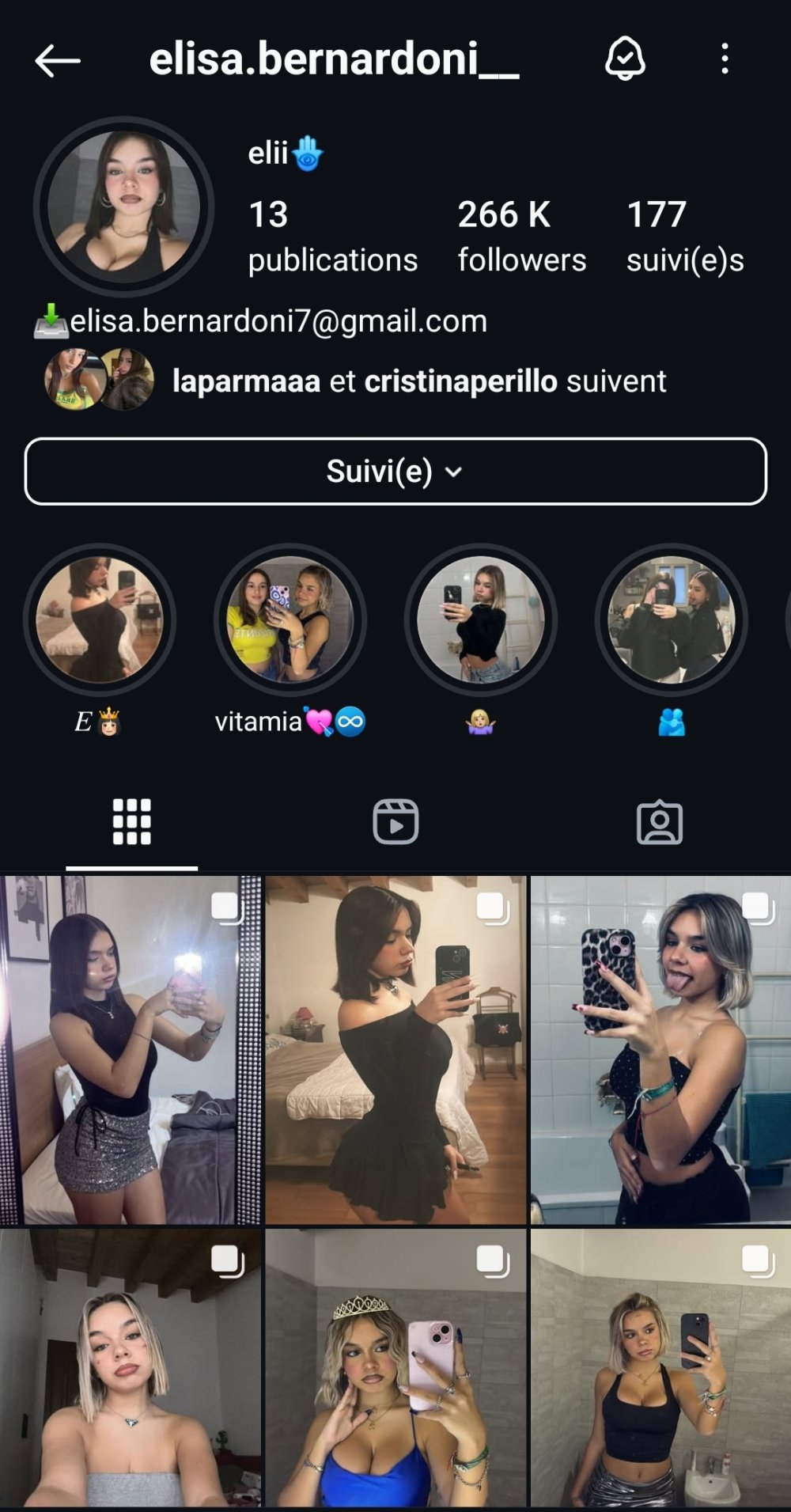The height and width of the screenshot is (1512, 791).
Task: Go back with the arrow icon
Action: click(x=57, y=60)
